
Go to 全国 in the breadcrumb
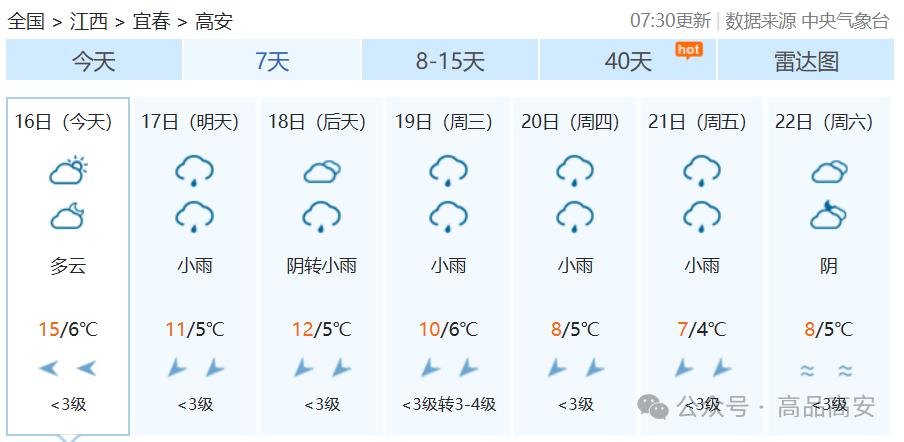pos(26,22)
